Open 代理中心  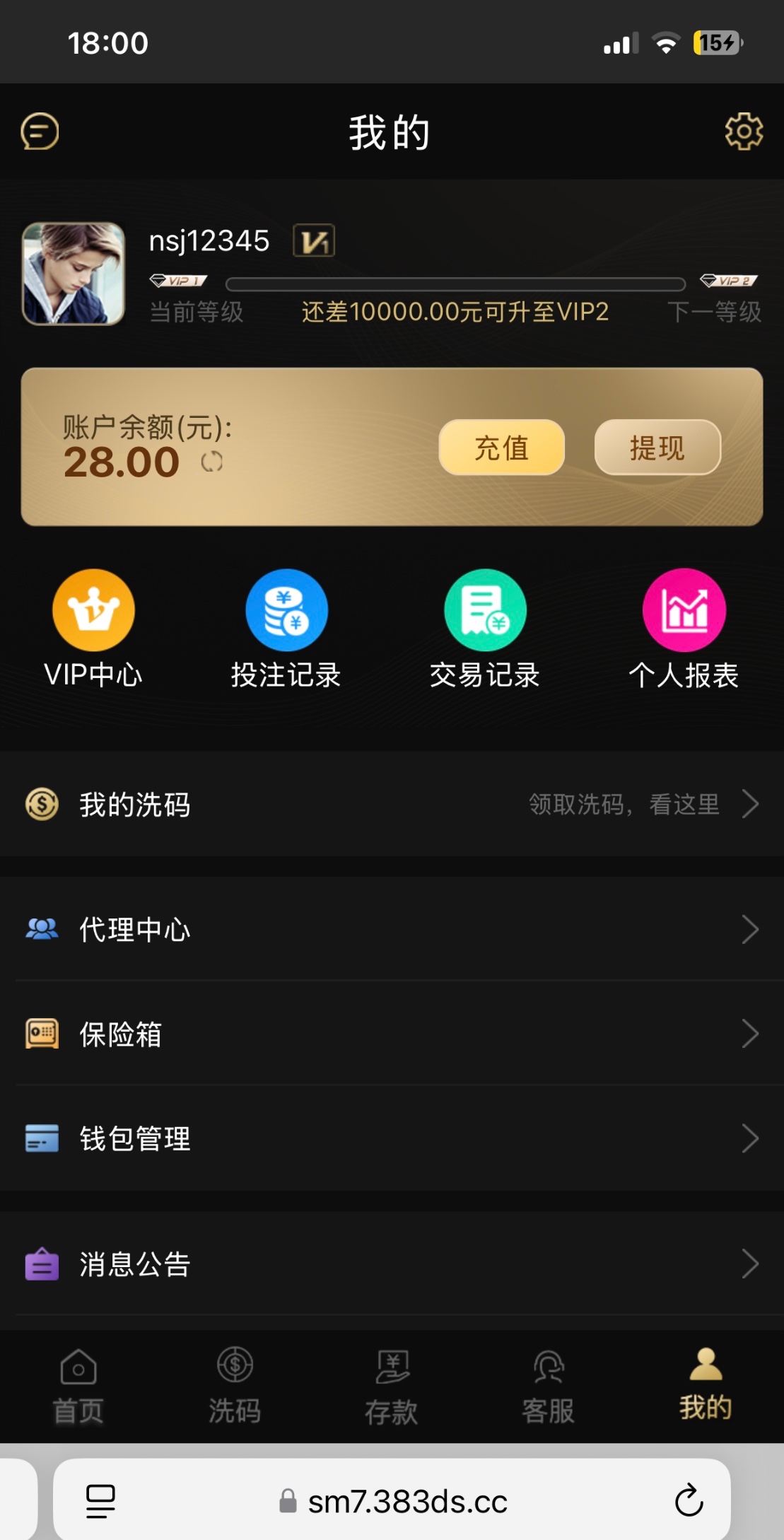click(x=392, y=929)
